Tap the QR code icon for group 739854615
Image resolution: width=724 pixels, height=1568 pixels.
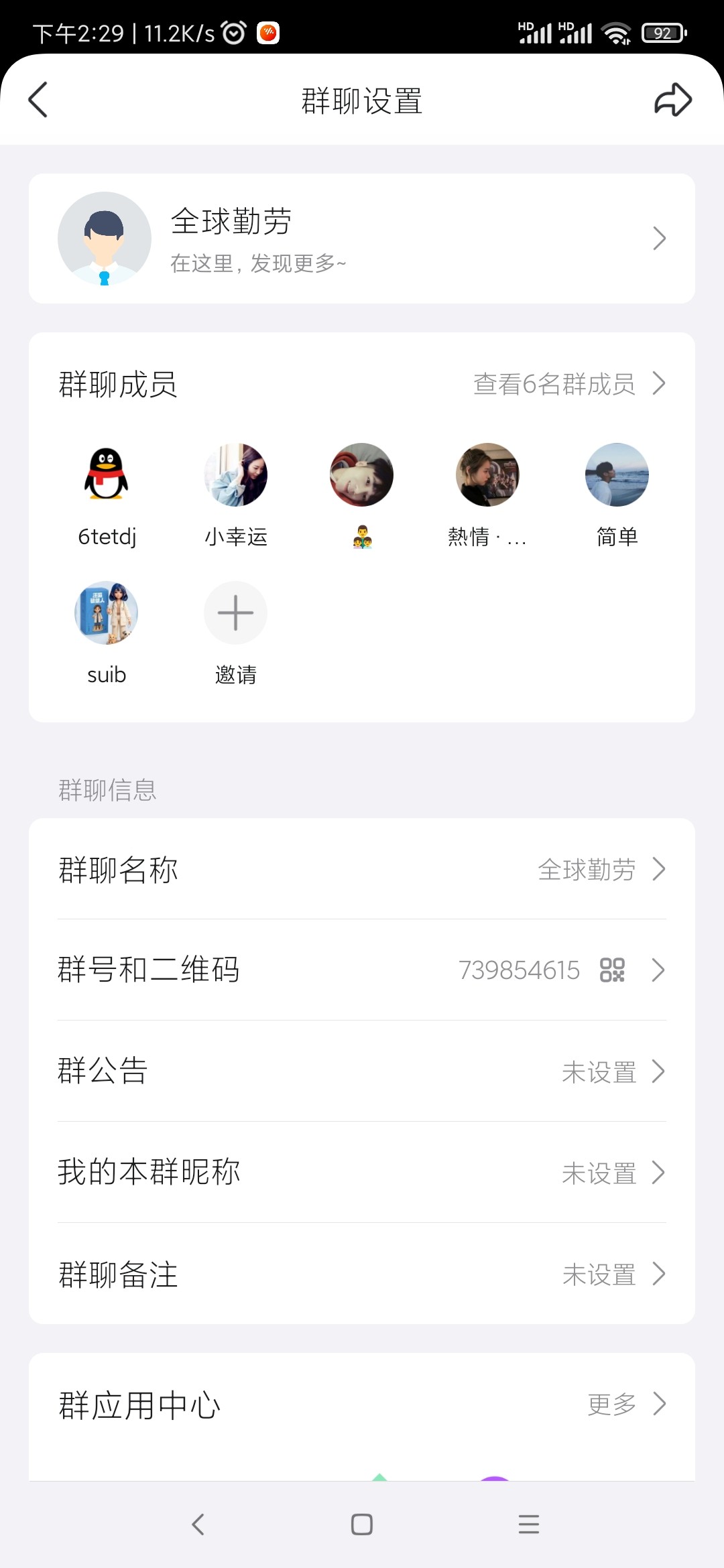[x=612, y=970]
